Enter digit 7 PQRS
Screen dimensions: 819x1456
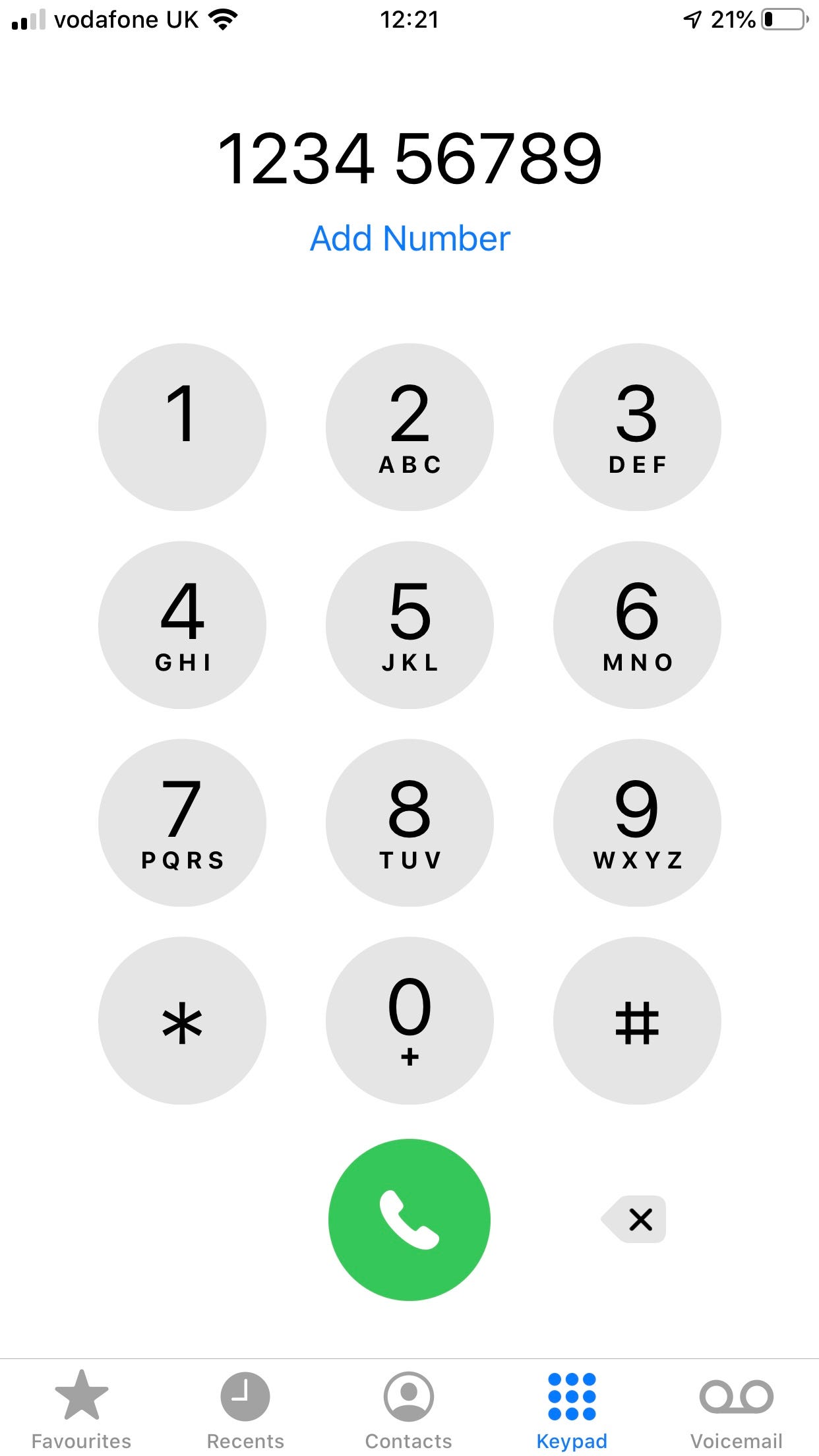(x=182, y=823)
